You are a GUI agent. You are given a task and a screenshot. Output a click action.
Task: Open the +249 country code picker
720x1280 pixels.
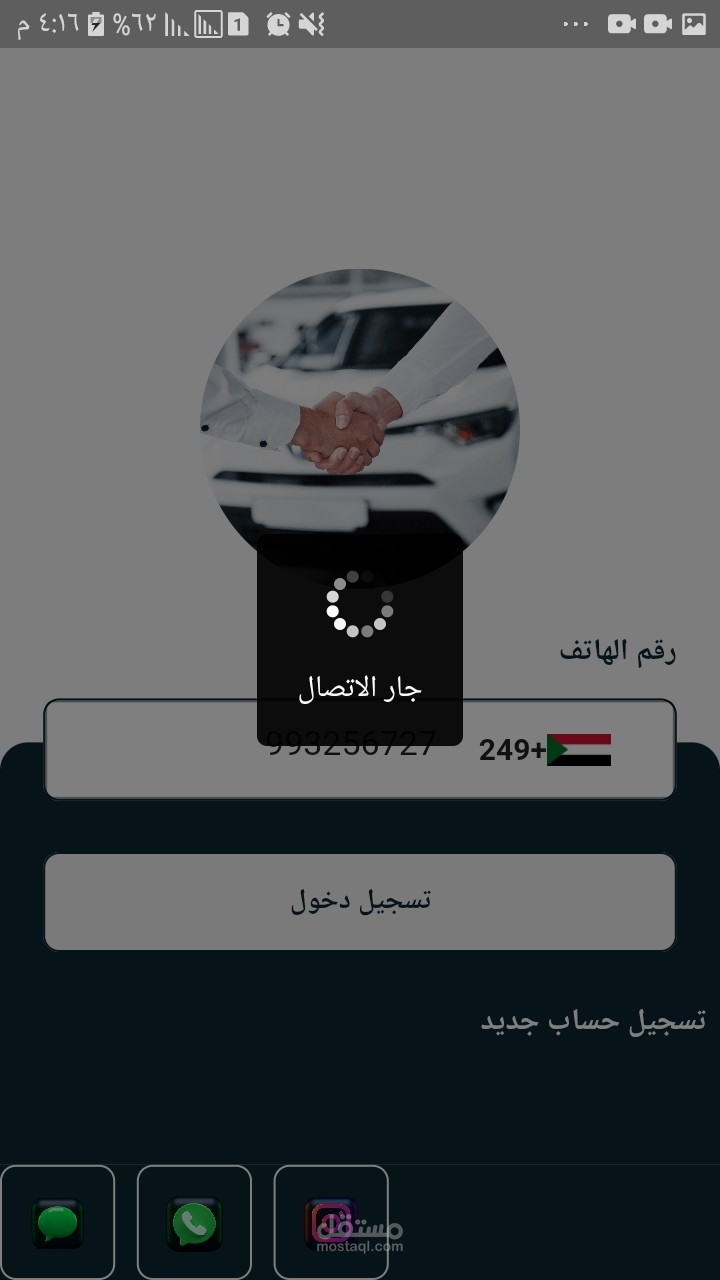click(545, 750)
